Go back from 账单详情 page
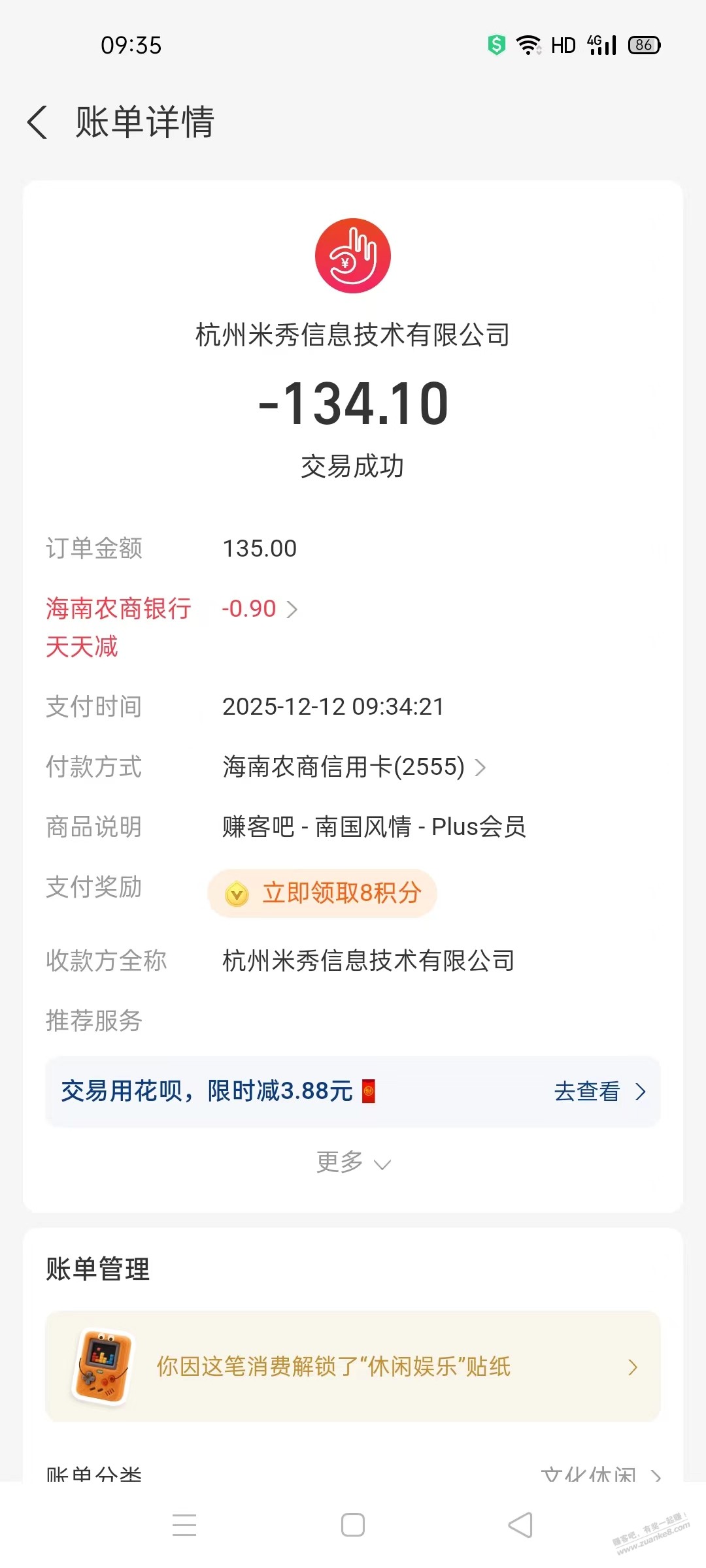706x1568 pixels. tap(38, 122)
